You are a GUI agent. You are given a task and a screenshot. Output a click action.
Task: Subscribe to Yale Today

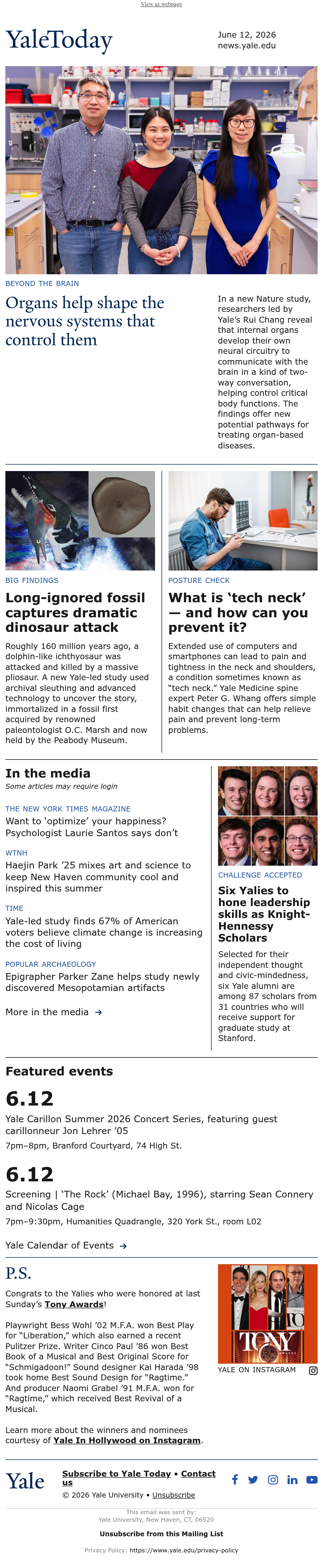point(116,1474)
